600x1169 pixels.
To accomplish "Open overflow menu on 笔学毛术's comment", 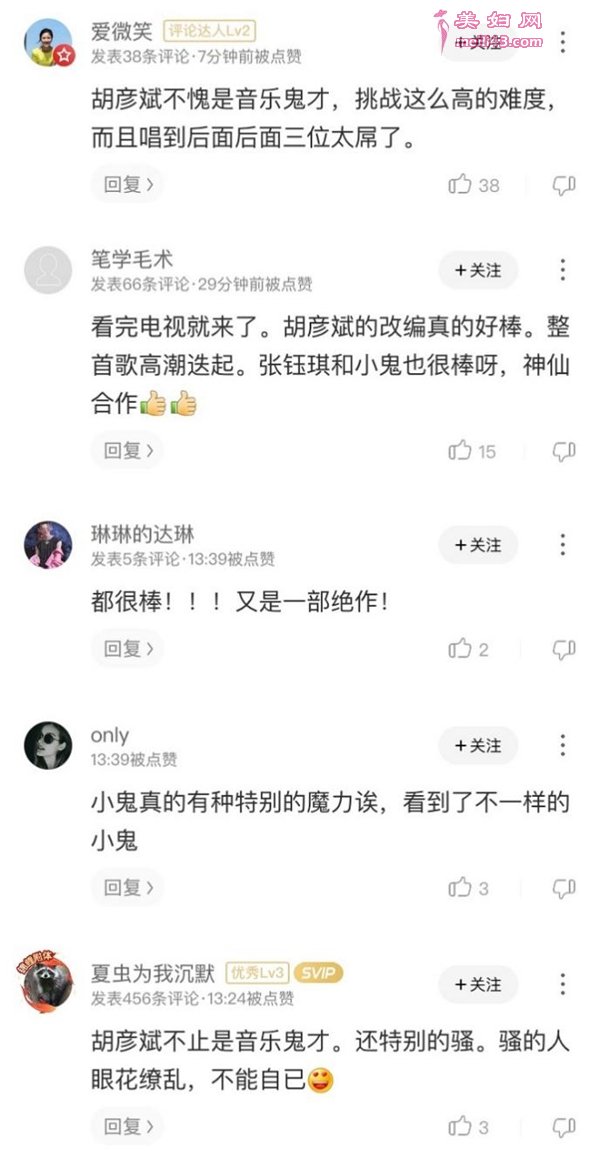I will (x=563, y=270).
